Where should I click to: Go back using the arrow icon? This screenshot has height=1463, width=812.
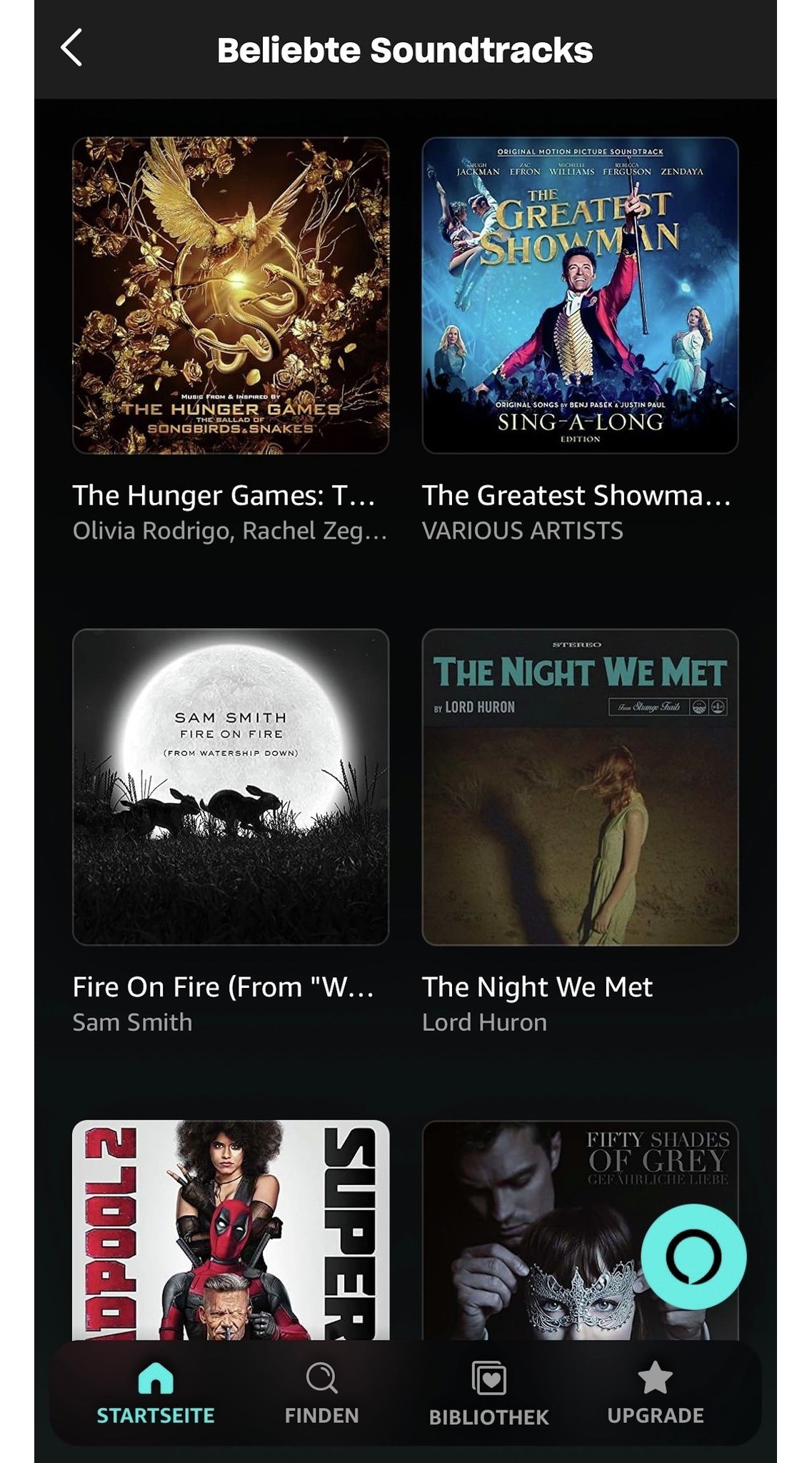(71, 49)
